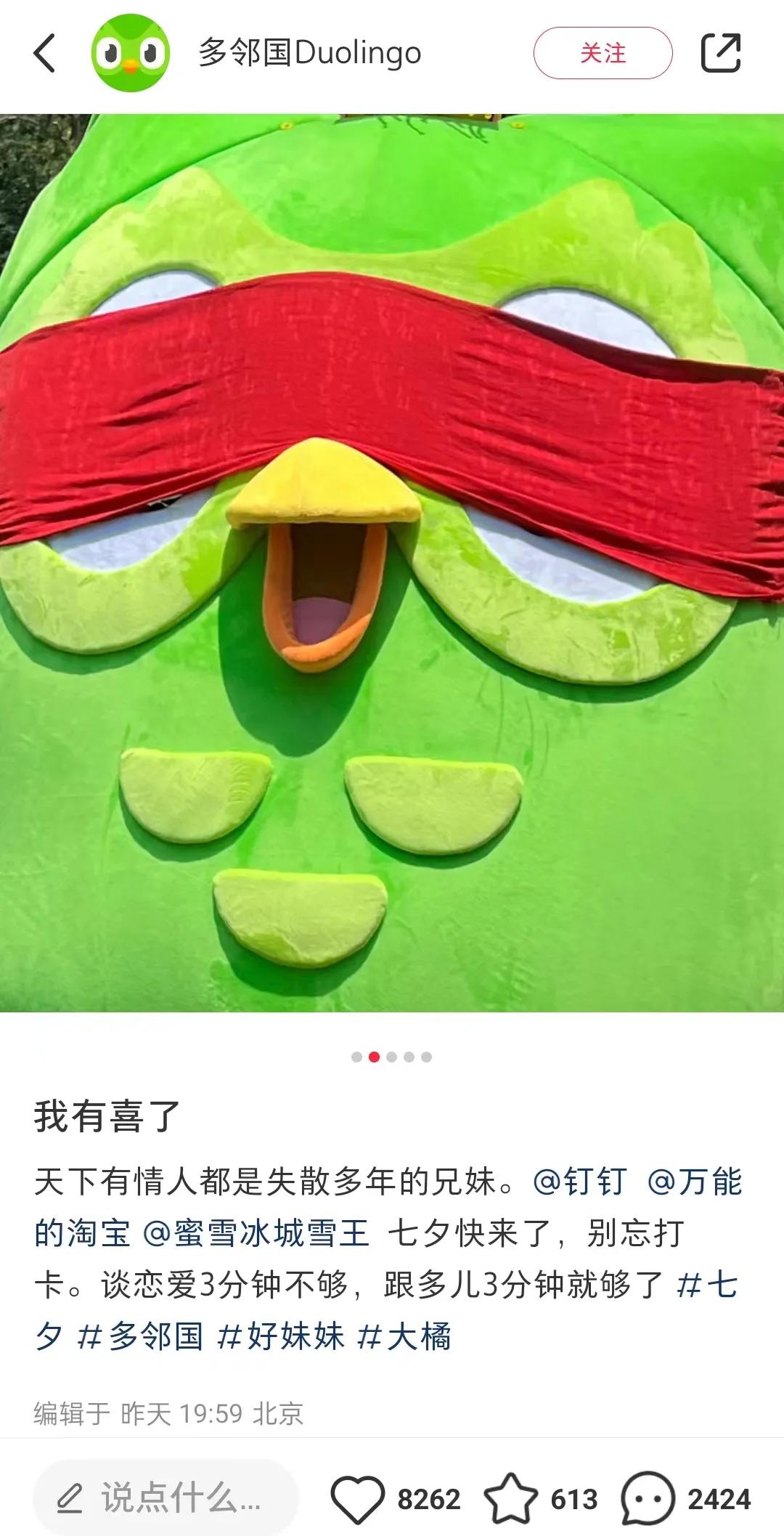Open the blindfolded owl mascot photo

392,563
